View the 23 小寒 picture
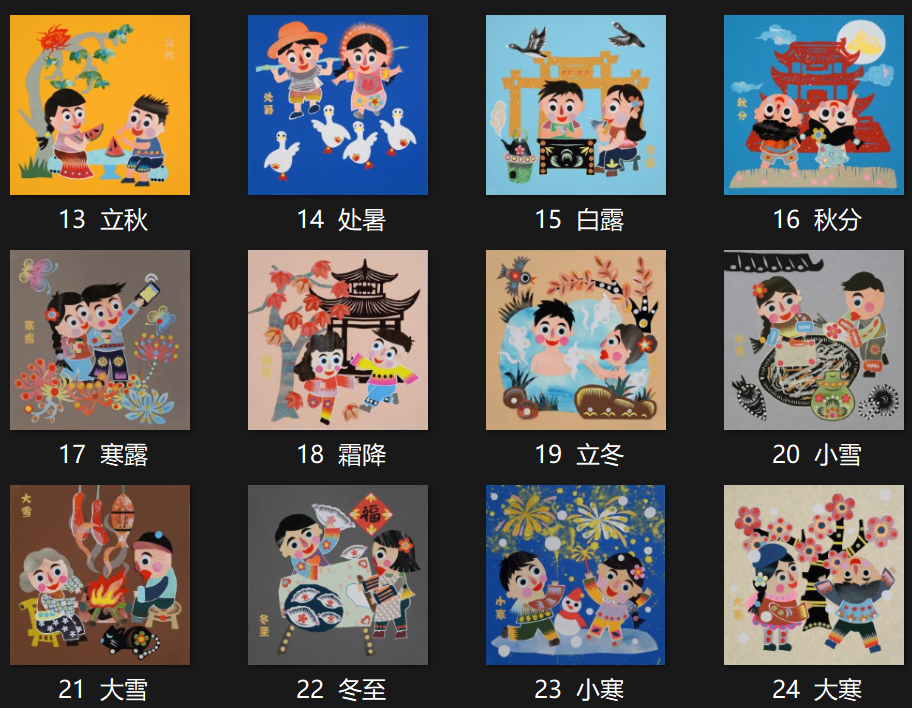The height and width of the screenshot is (708, 912). tap(576, 575)
